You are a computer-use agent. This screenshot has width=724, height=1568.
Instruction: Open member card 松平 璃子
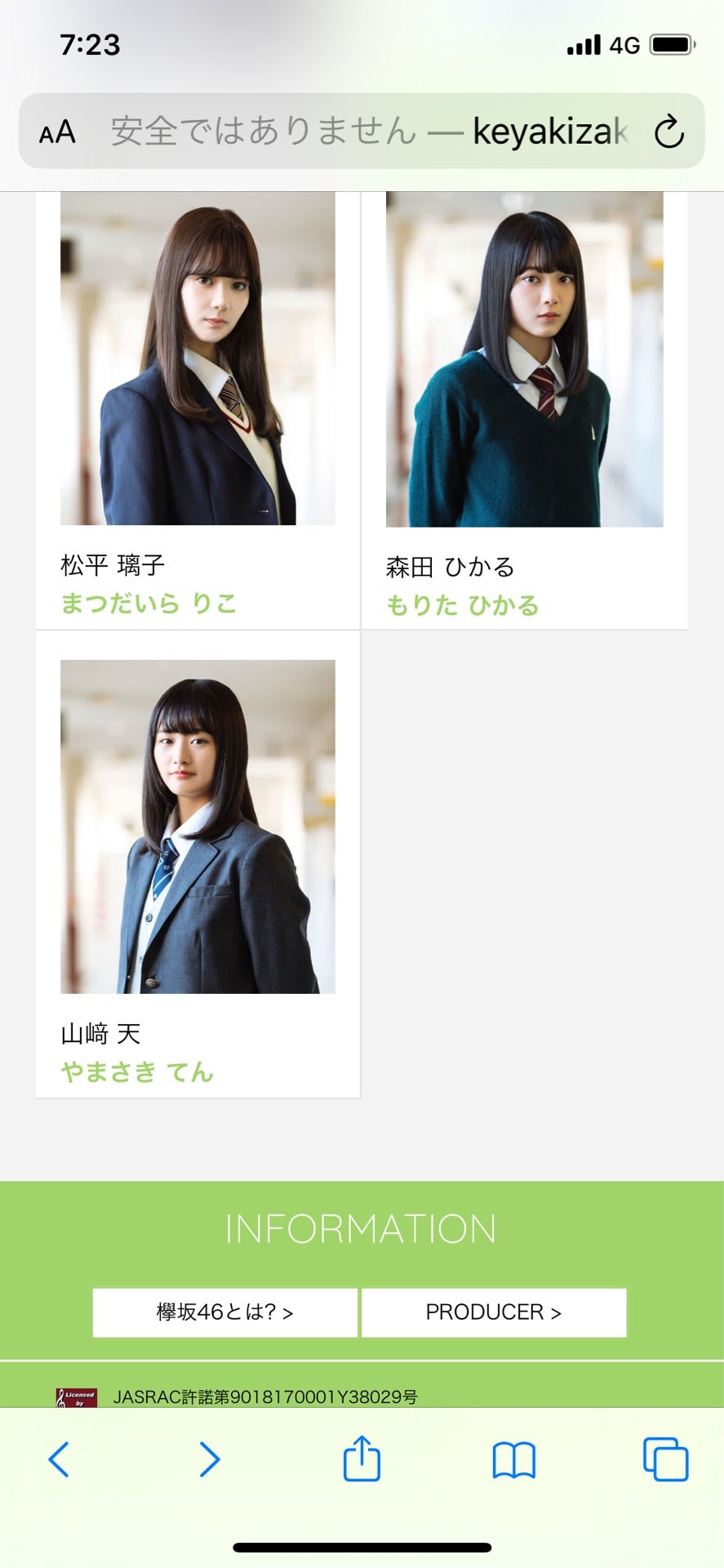point(198,408)
